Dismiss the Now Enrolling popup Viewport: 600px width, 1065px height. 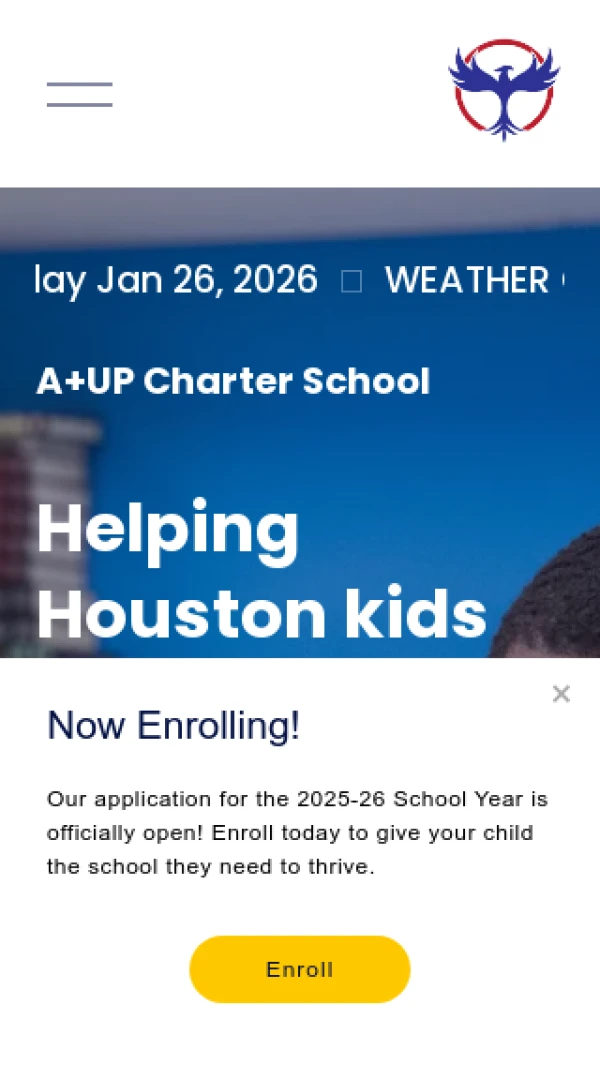pyautogui.click(x=561, y=694)
